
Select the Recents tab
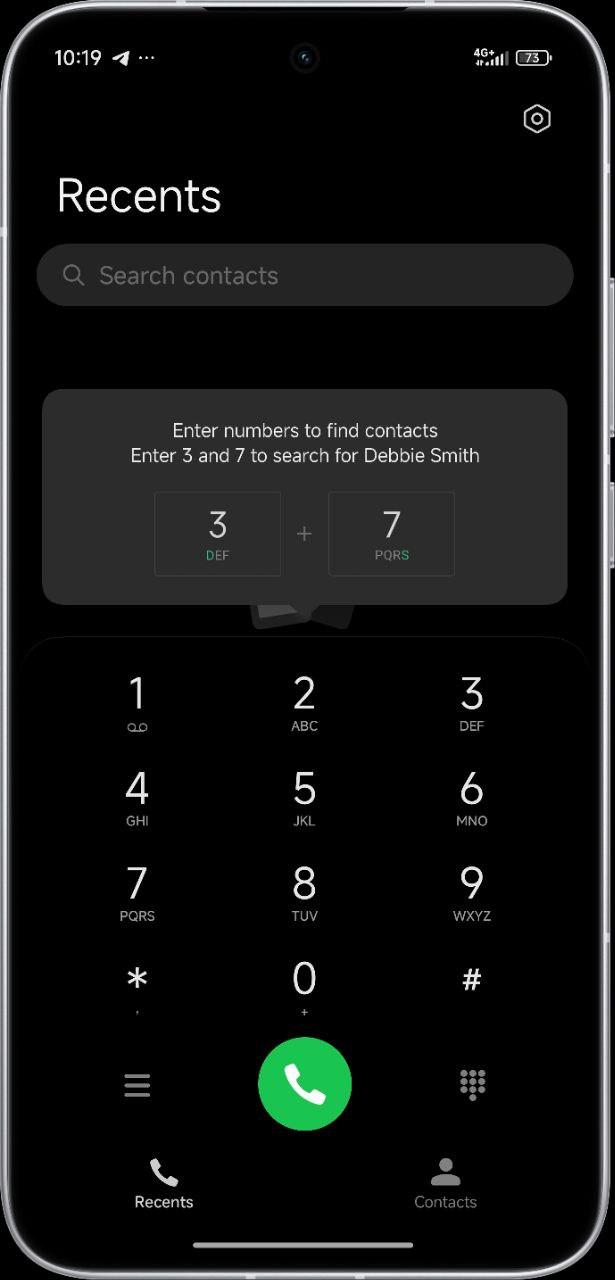point(164,1183)
